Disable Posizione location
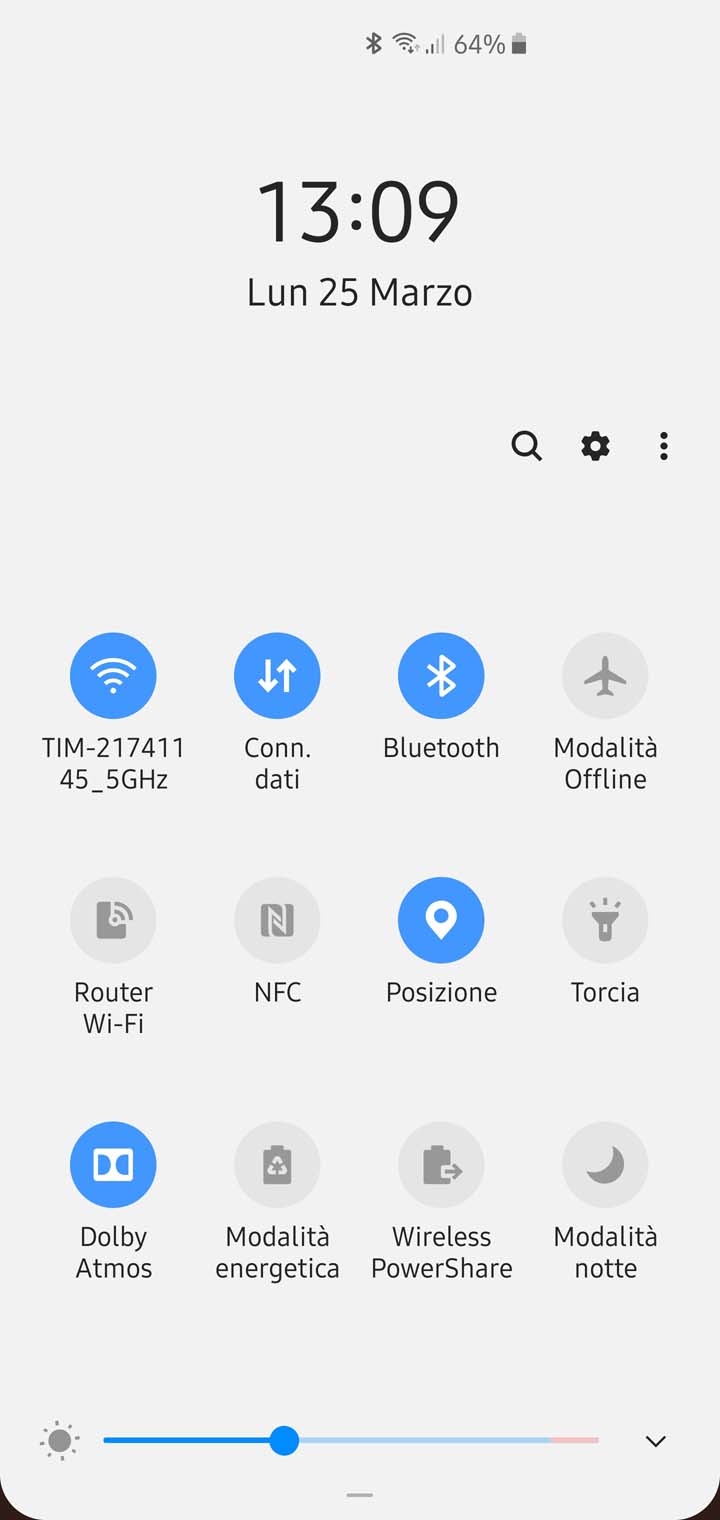Viewport: 720px width, 1520px height. [x=441, y=920]
